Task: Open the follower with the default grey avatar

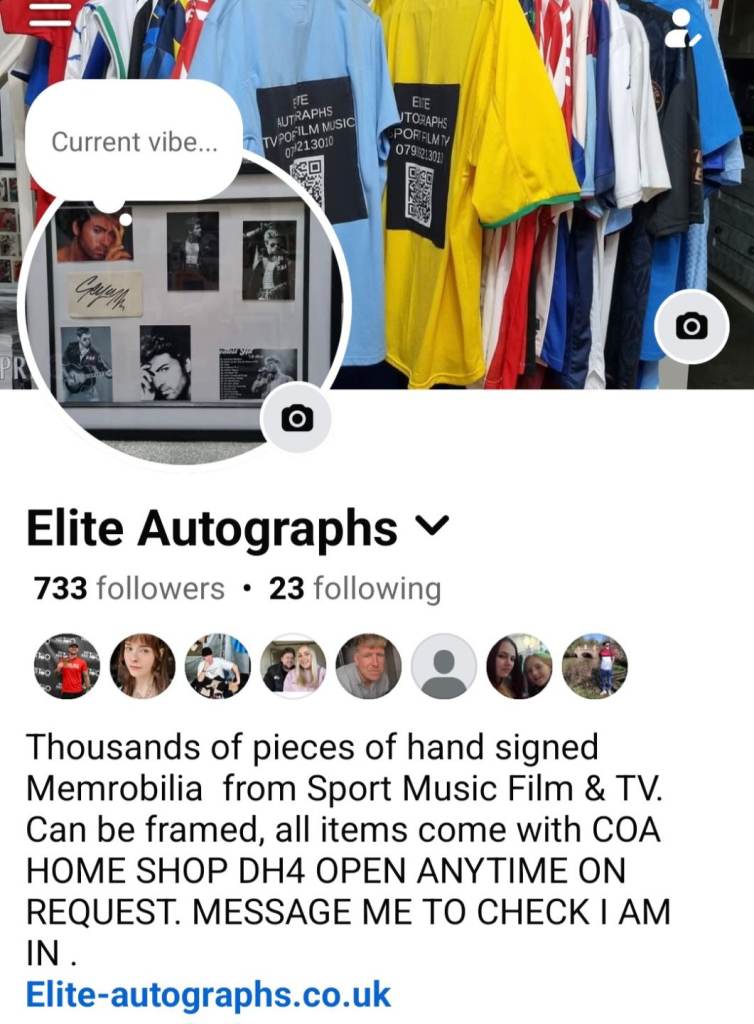Action: point(444,665)
